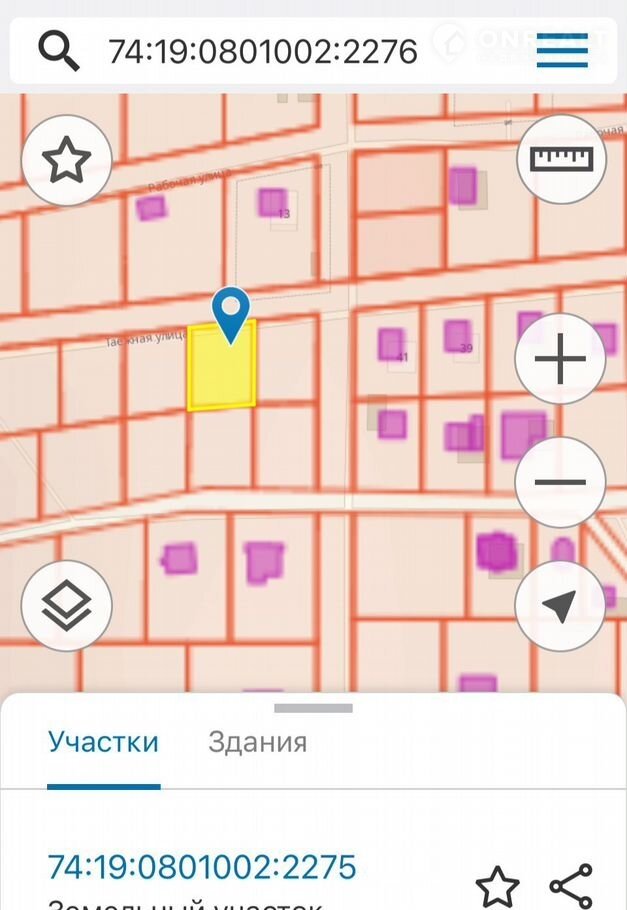Activate the ruler measuring tool
The image size is (627, 910).
(x=561, y=159)
